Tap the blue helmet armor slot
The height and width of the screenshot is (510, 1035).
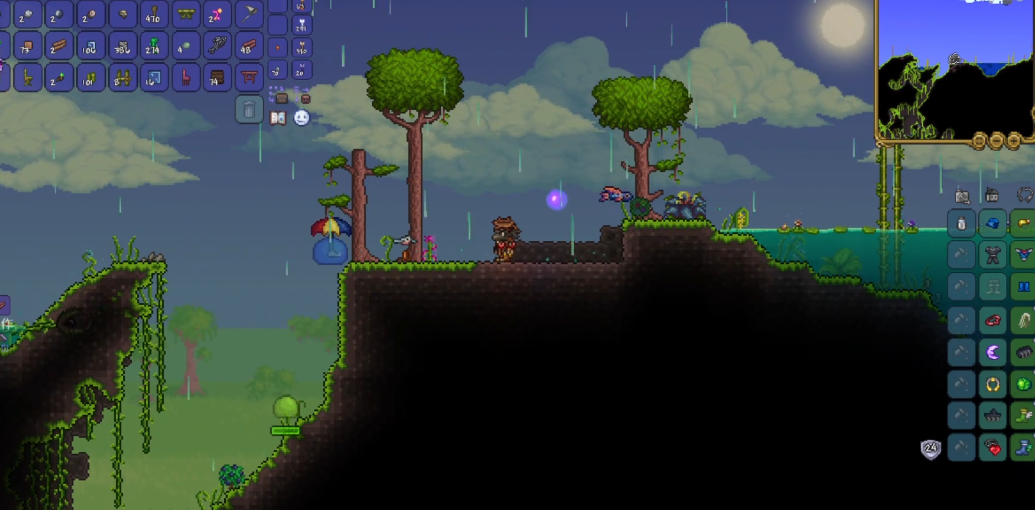992,222
